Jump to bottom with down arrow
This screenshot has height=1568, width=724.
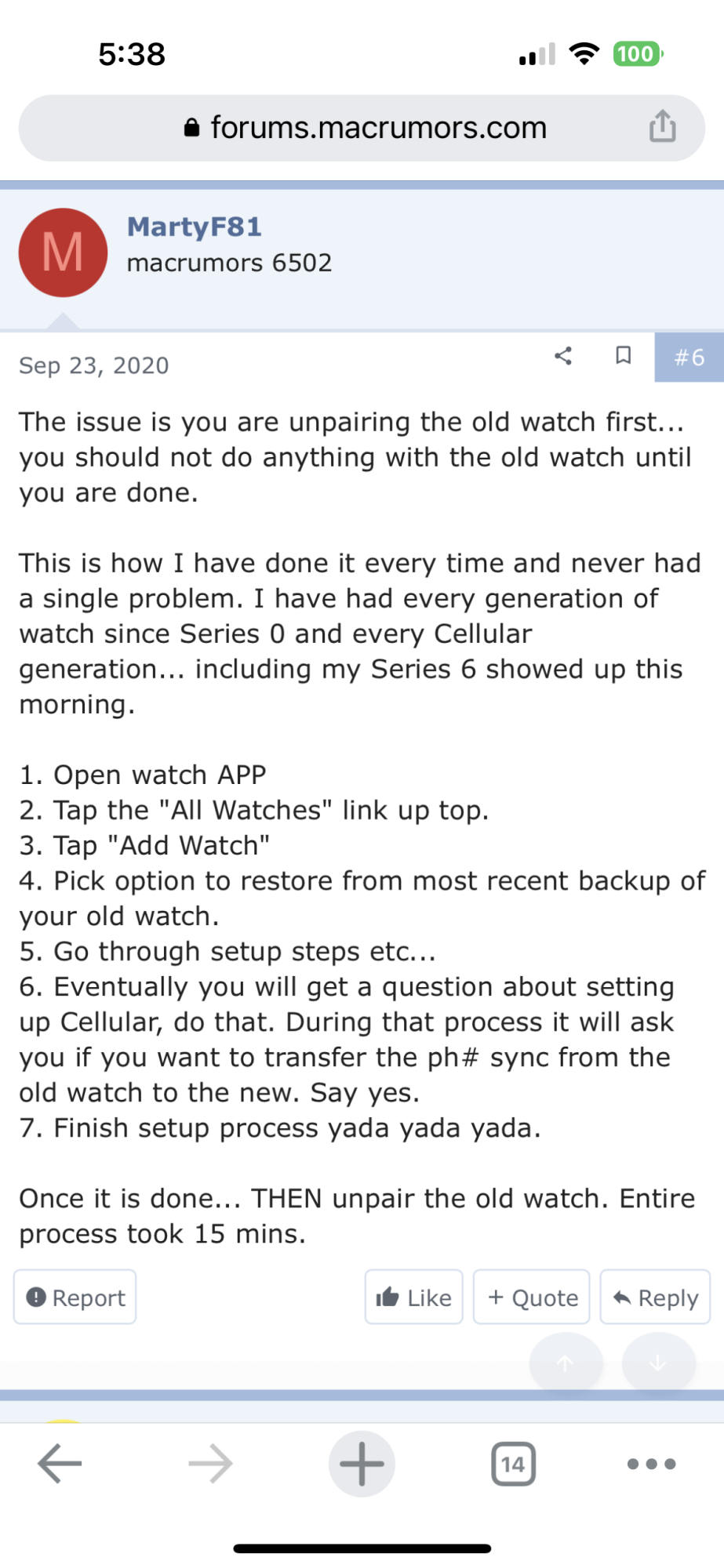click(658, 1363)
